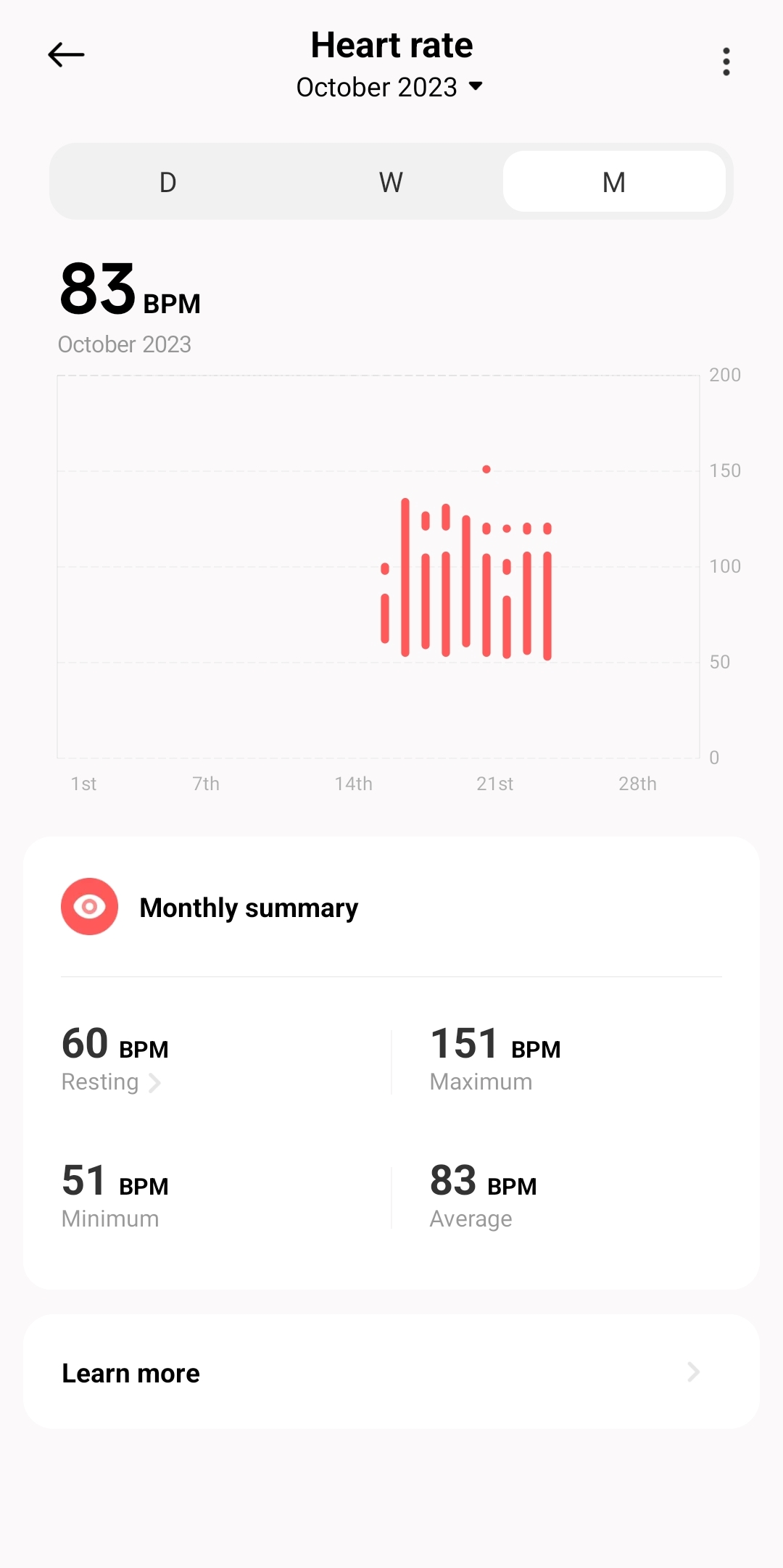
Task: Go back using the top-left arrow
Action: [66, 55]
